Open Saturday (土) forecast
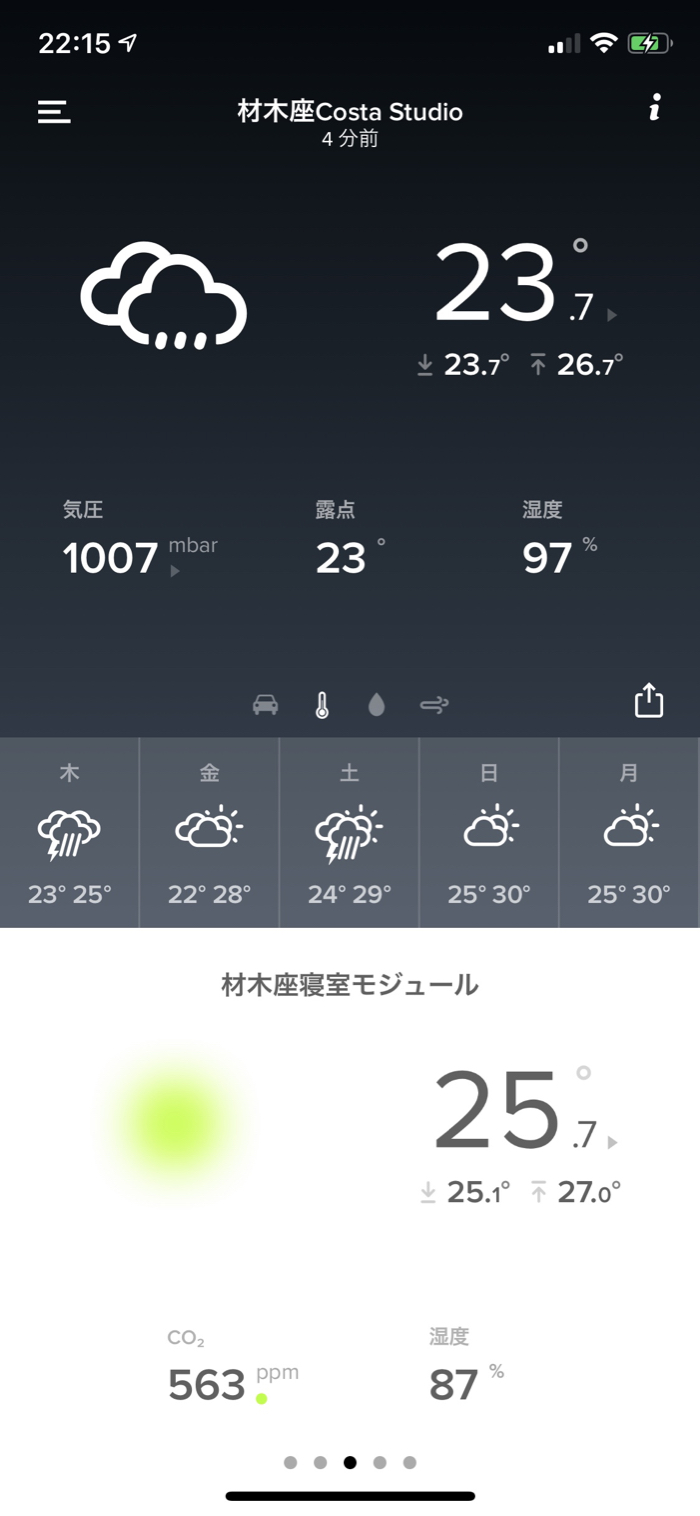Screen dimensions: 700x1516 coord(349,832)
